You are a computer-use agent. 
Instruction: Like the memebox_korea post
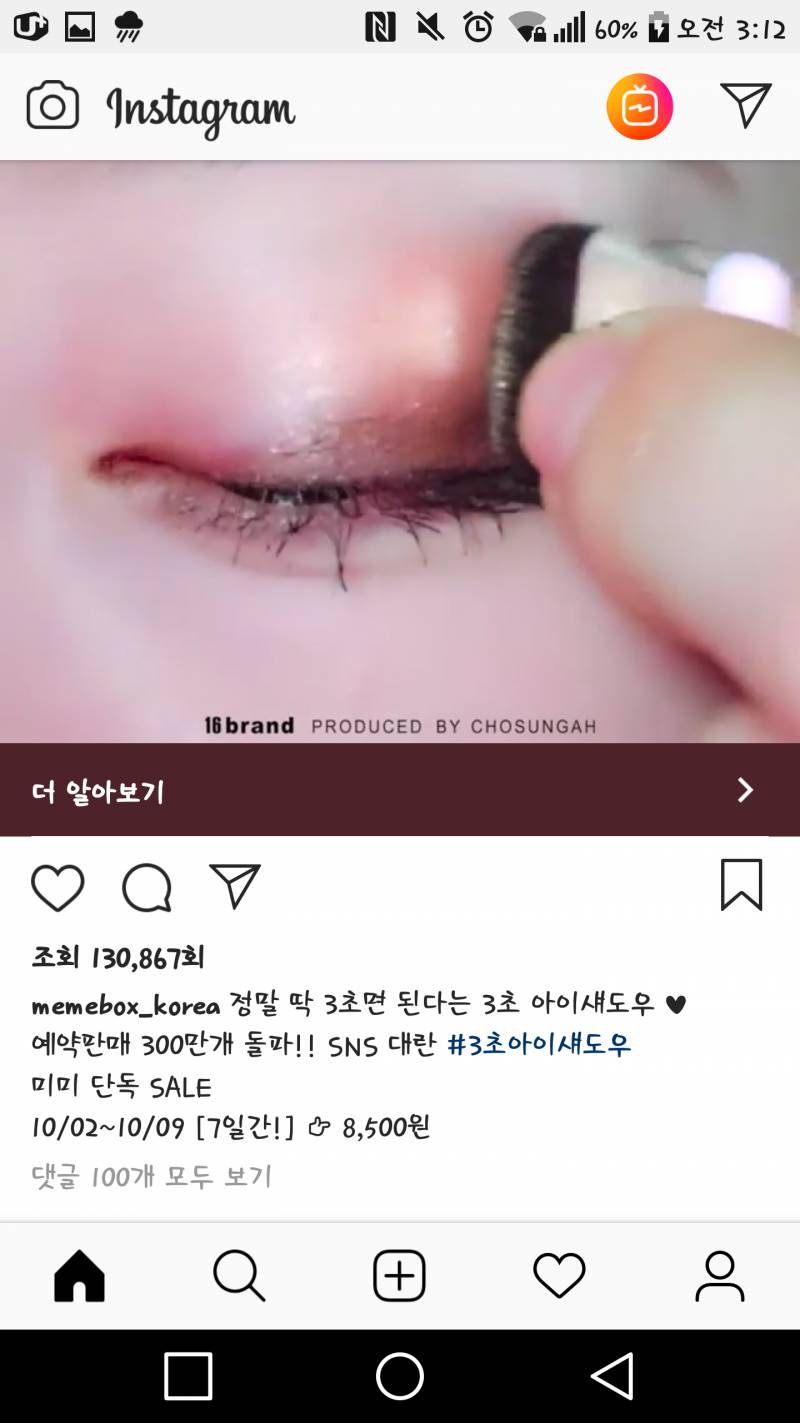[58, 888]
